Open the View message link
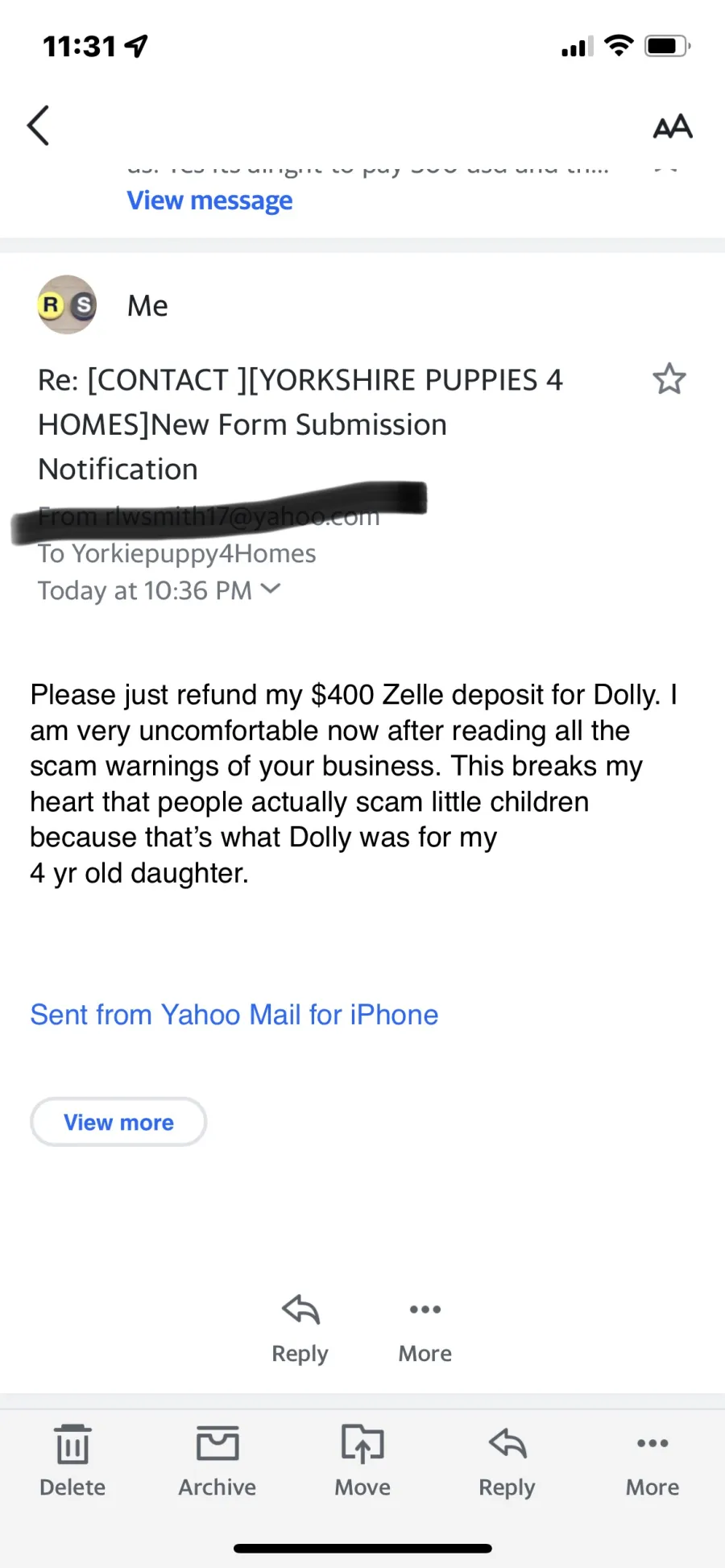725x1568 pixels. point(209,201)
